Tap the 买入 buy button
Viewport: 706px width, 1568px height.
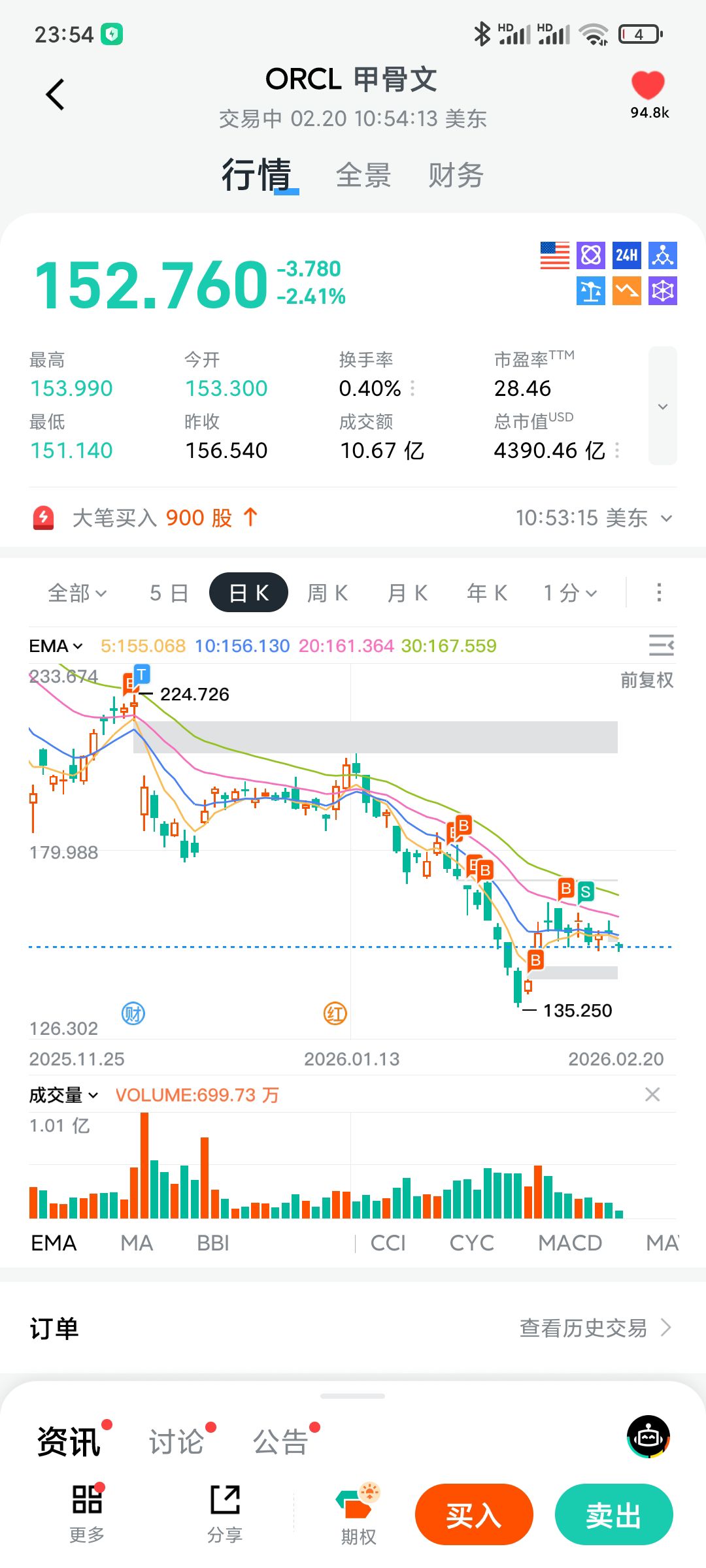click(x=474, y=1514)
